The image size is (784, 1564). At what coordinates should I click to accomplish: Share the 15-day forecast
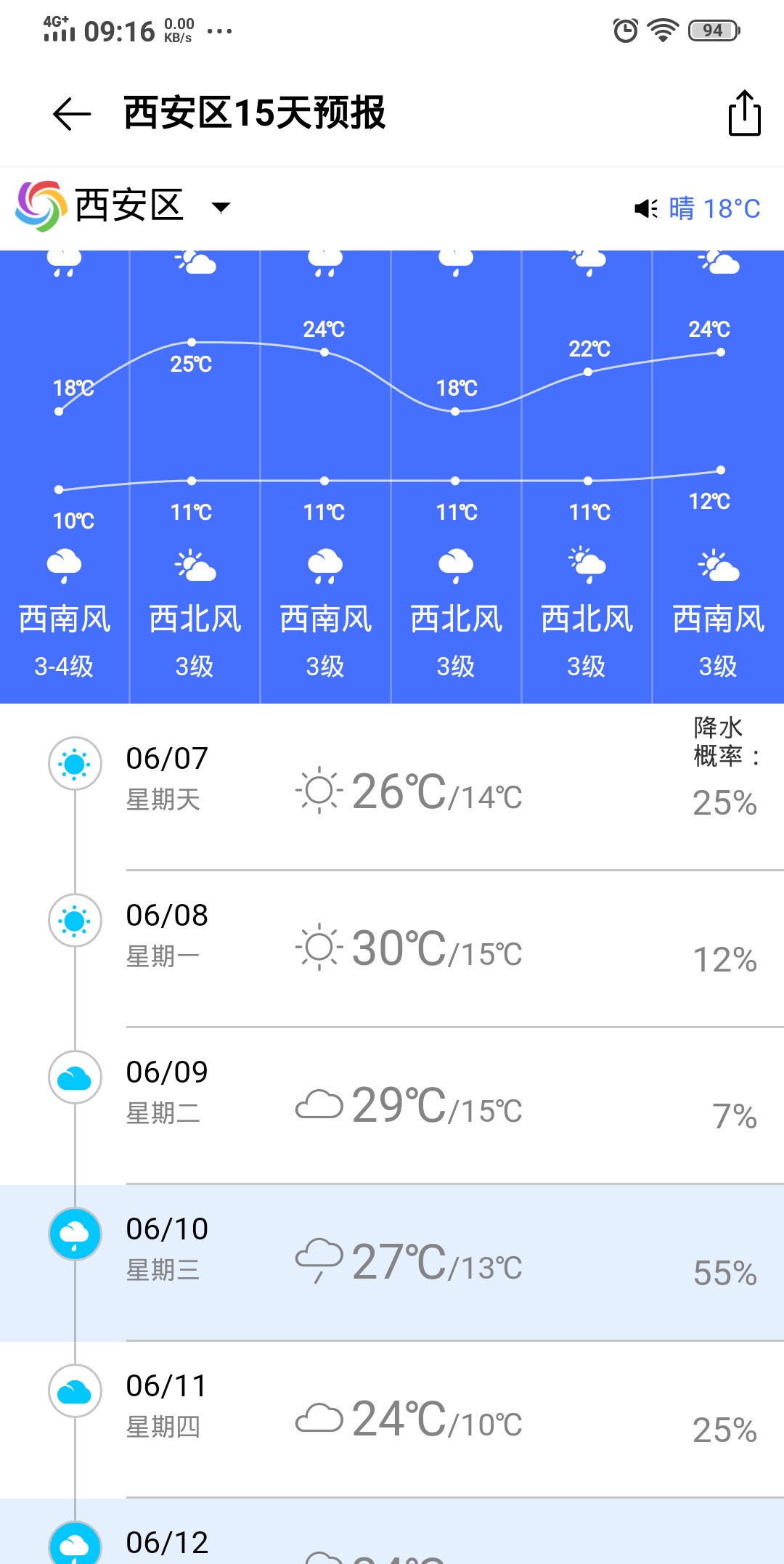[744, 113]
